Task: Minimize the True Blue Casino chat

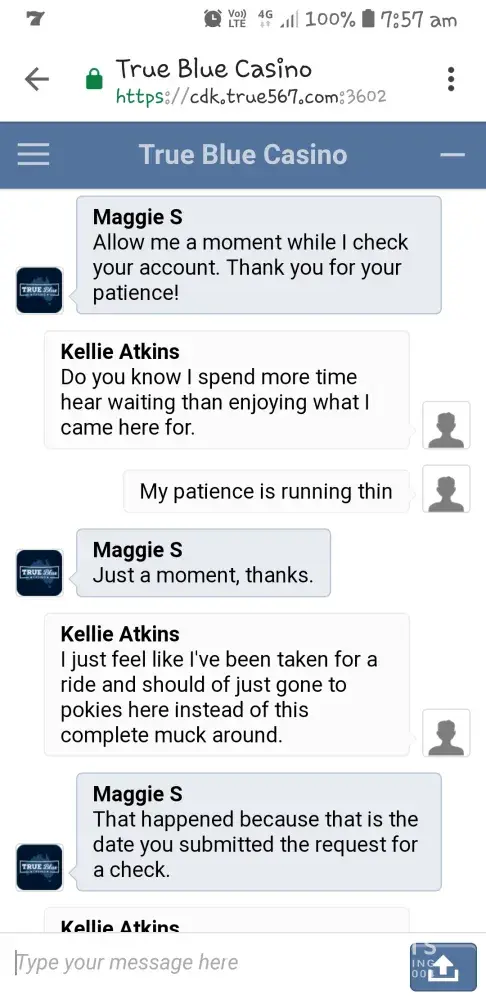Action: point(453,155)
